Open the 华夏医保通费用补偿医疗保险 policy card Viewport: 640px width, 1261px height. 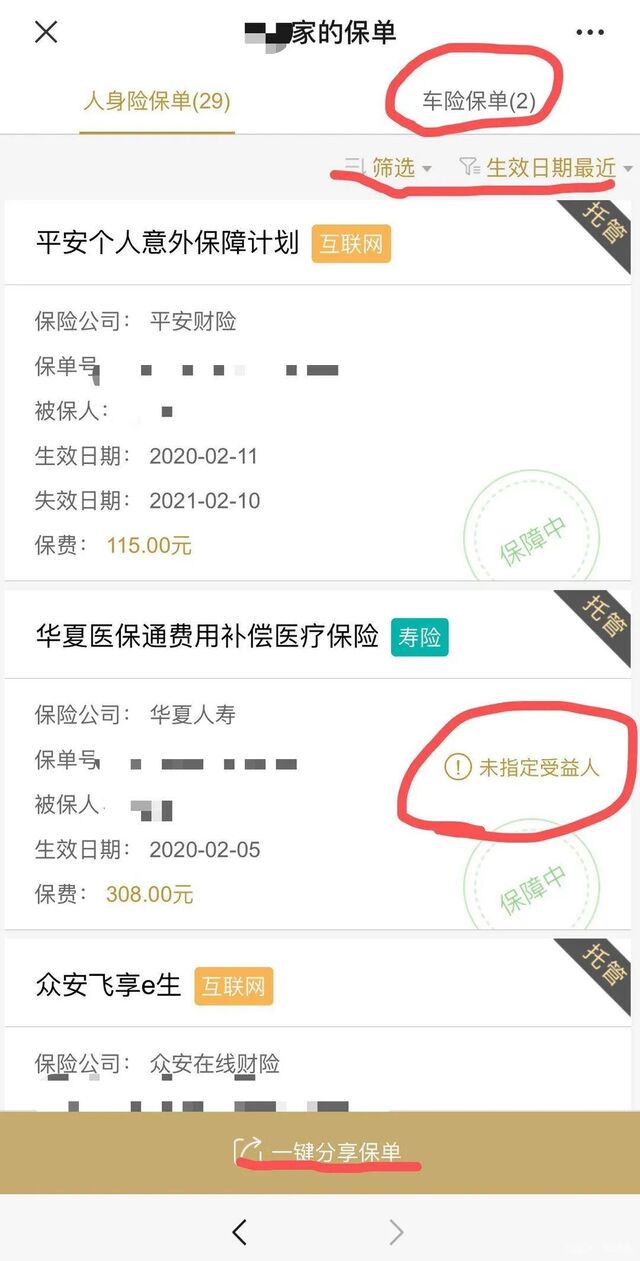click(x=320, y=760)
